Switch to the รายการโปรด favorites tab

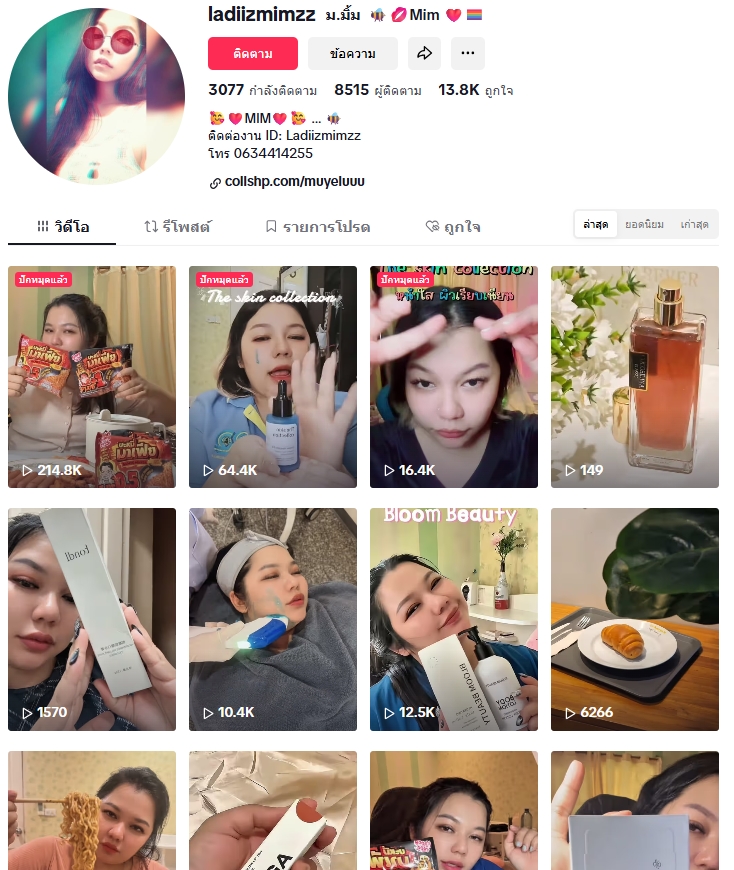317,227
